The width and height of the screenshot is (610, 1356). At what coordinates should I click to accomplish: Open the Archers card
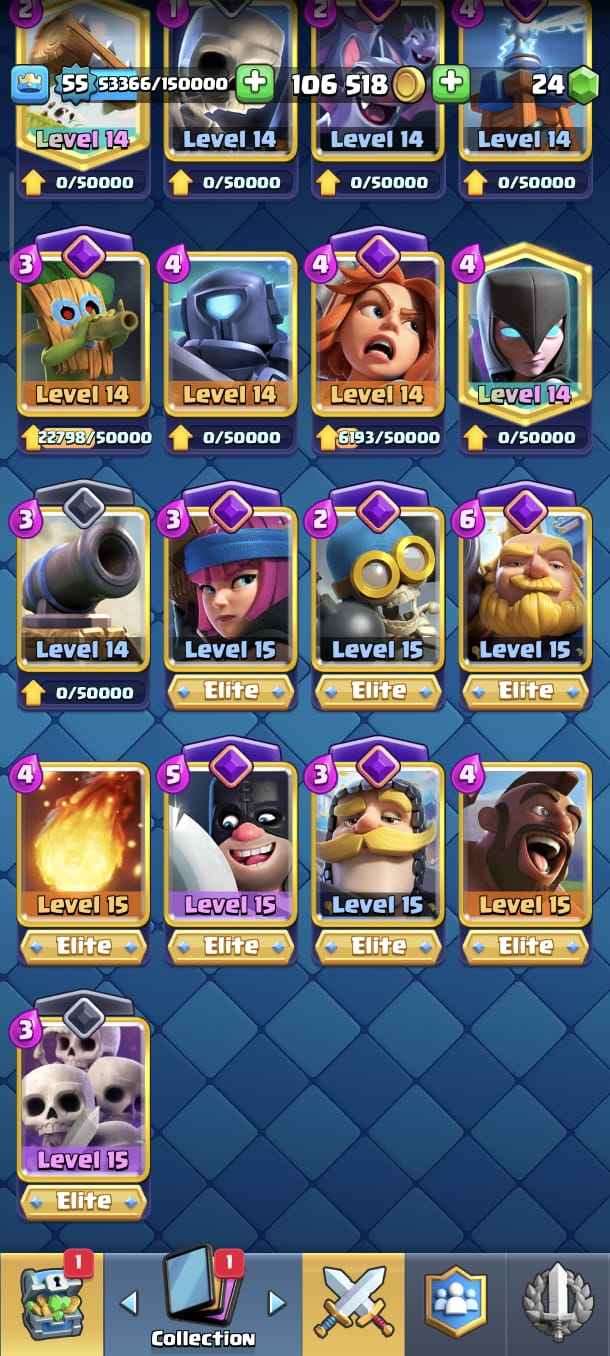coord(230,590)
